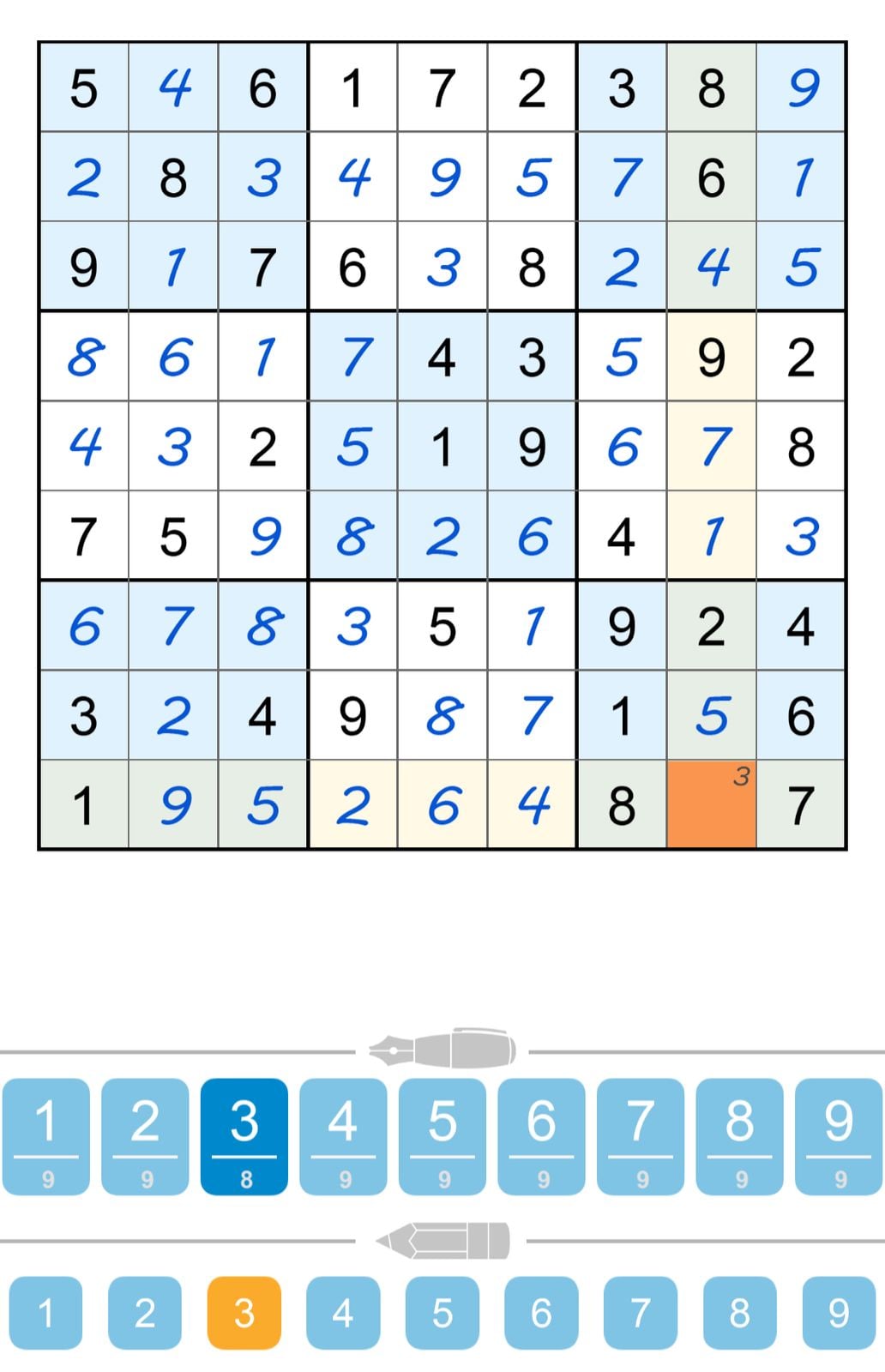Enter pen digit 5
Viewport: 885px width, 1372px height.
[x=442, y=1136]
